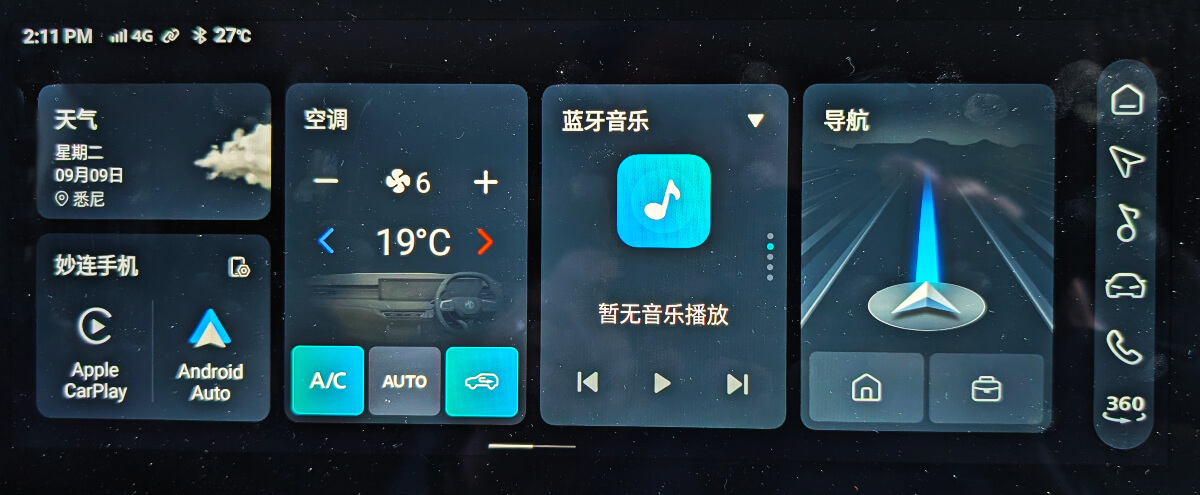This screenshot has height=495, width=1200.
Task: Increase the fan speed with plus
Action: 485,182
